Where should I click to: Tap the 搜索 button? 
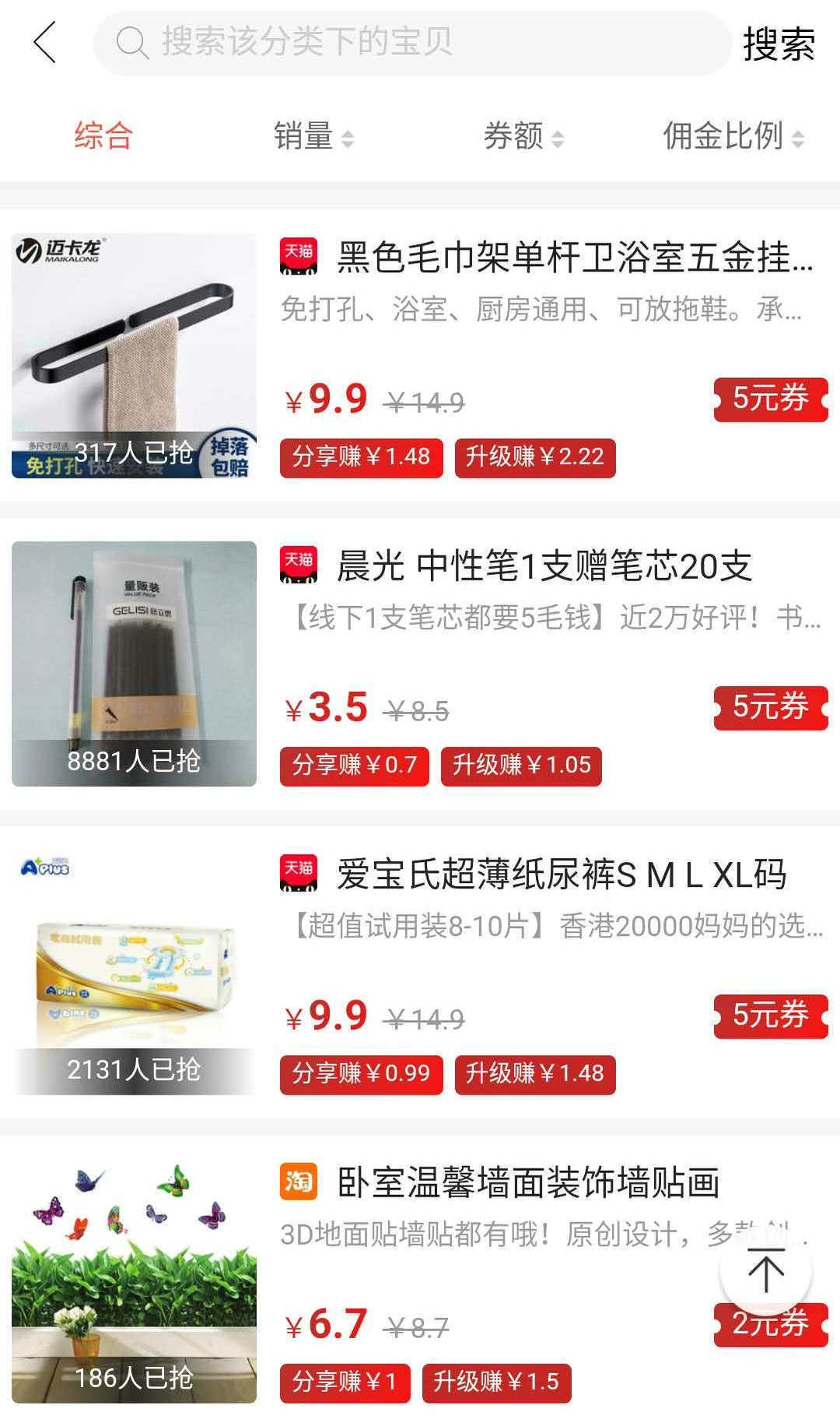pos(779,44)
